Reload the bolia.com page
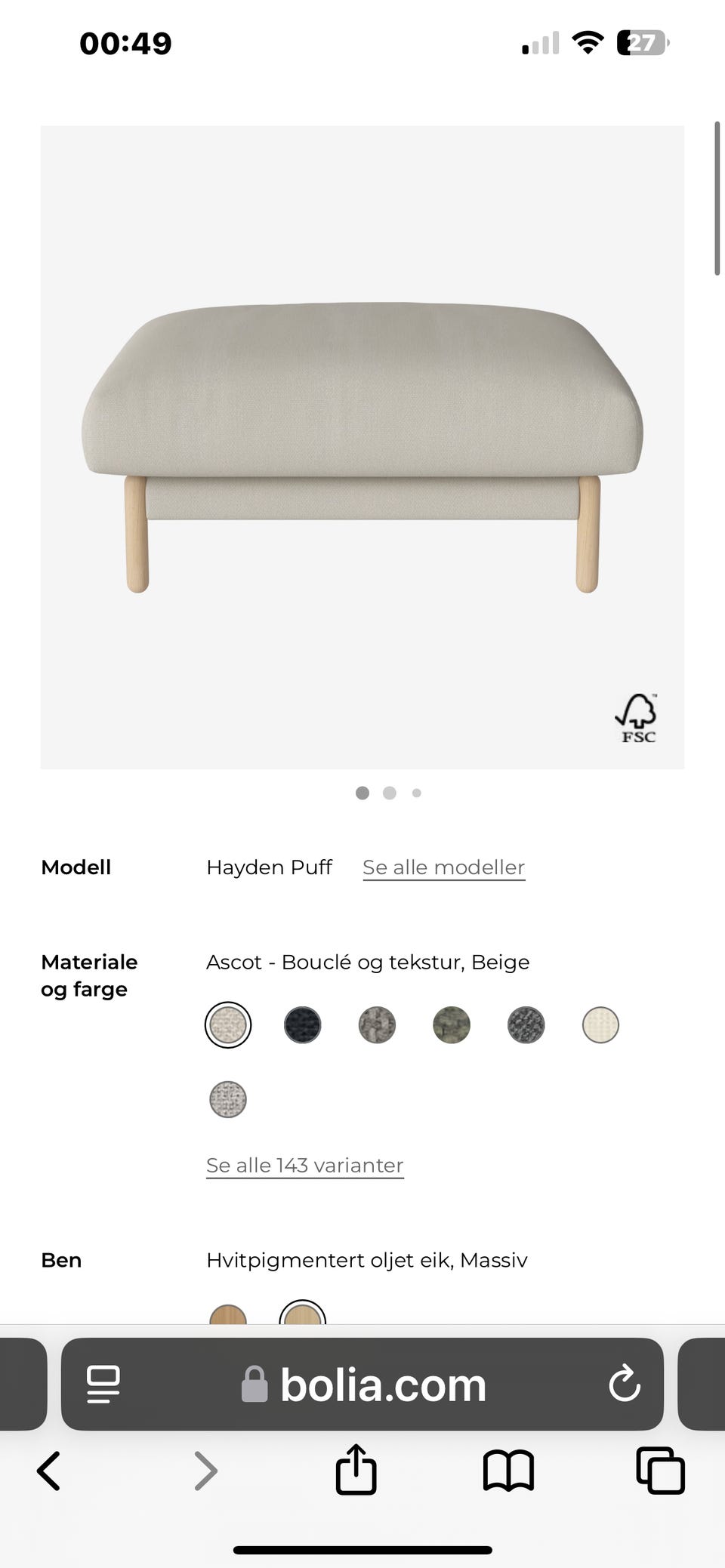 [x=624, y=1384]
